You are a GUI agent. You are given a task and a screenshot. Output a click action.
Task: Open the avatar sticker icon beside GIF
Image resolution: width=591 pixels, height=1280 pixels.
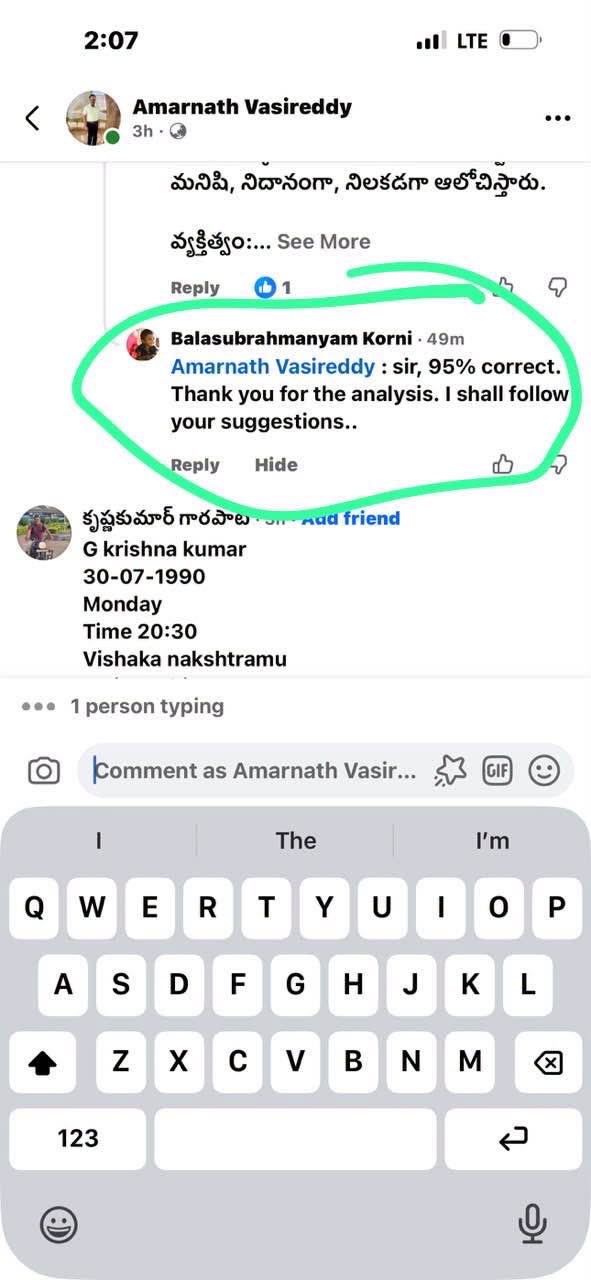tap(451, 770)
